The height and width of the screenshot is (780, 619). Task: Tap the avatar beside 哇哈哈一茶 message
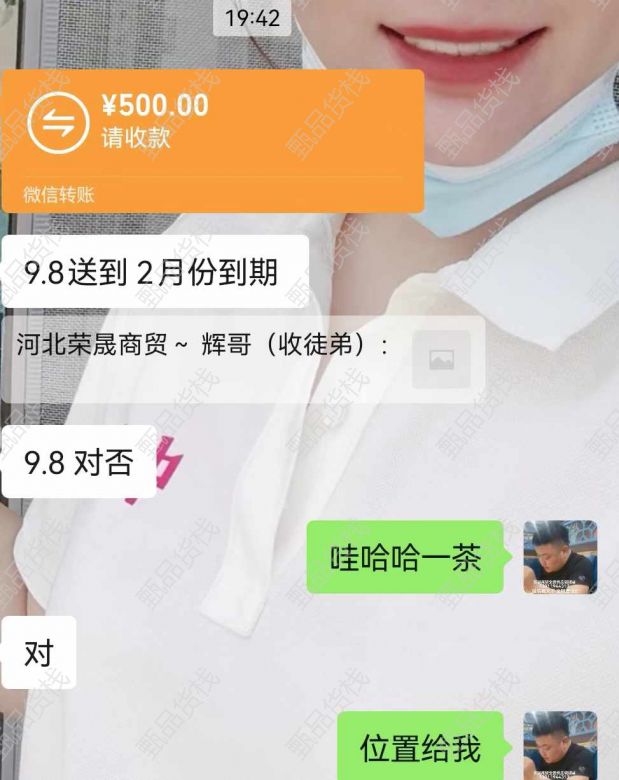560,557
